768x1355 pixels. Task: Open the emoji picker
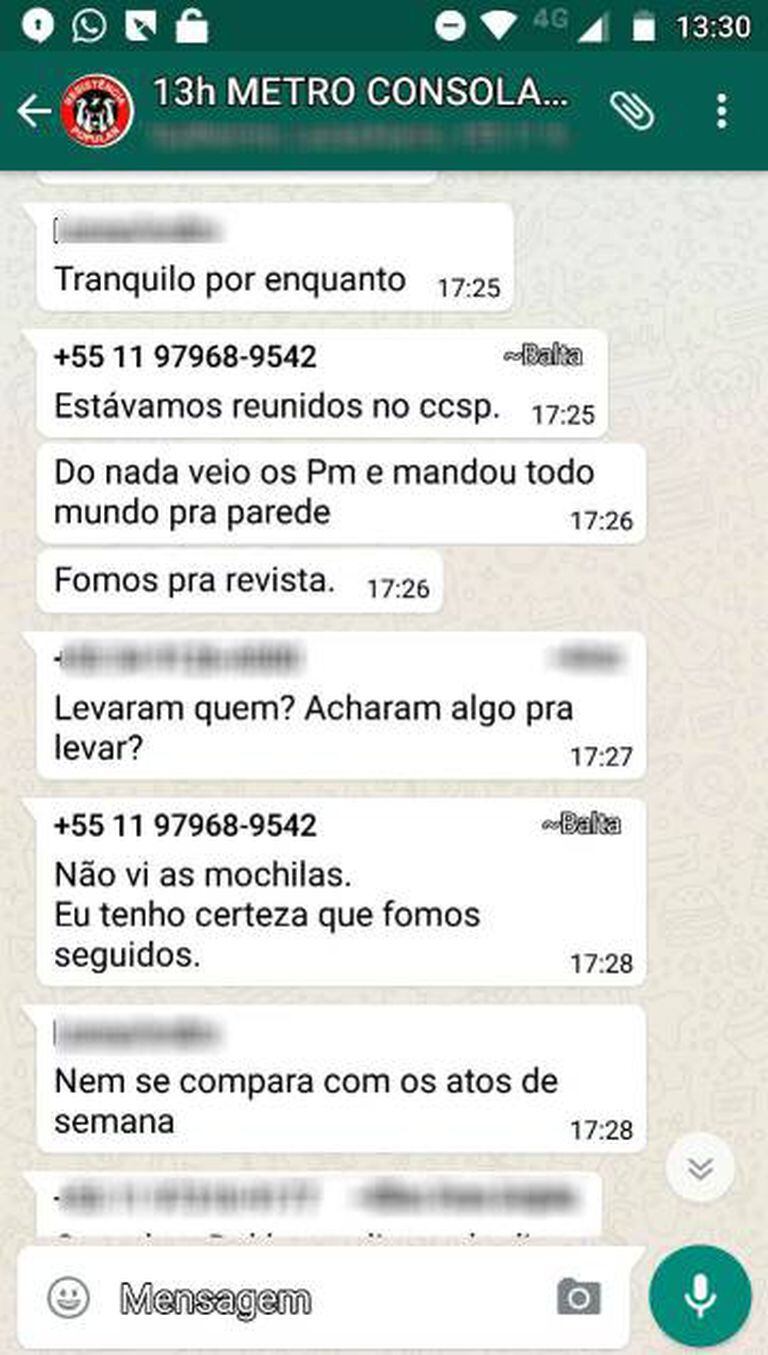pyautogui.click(x=68, y=1299)
